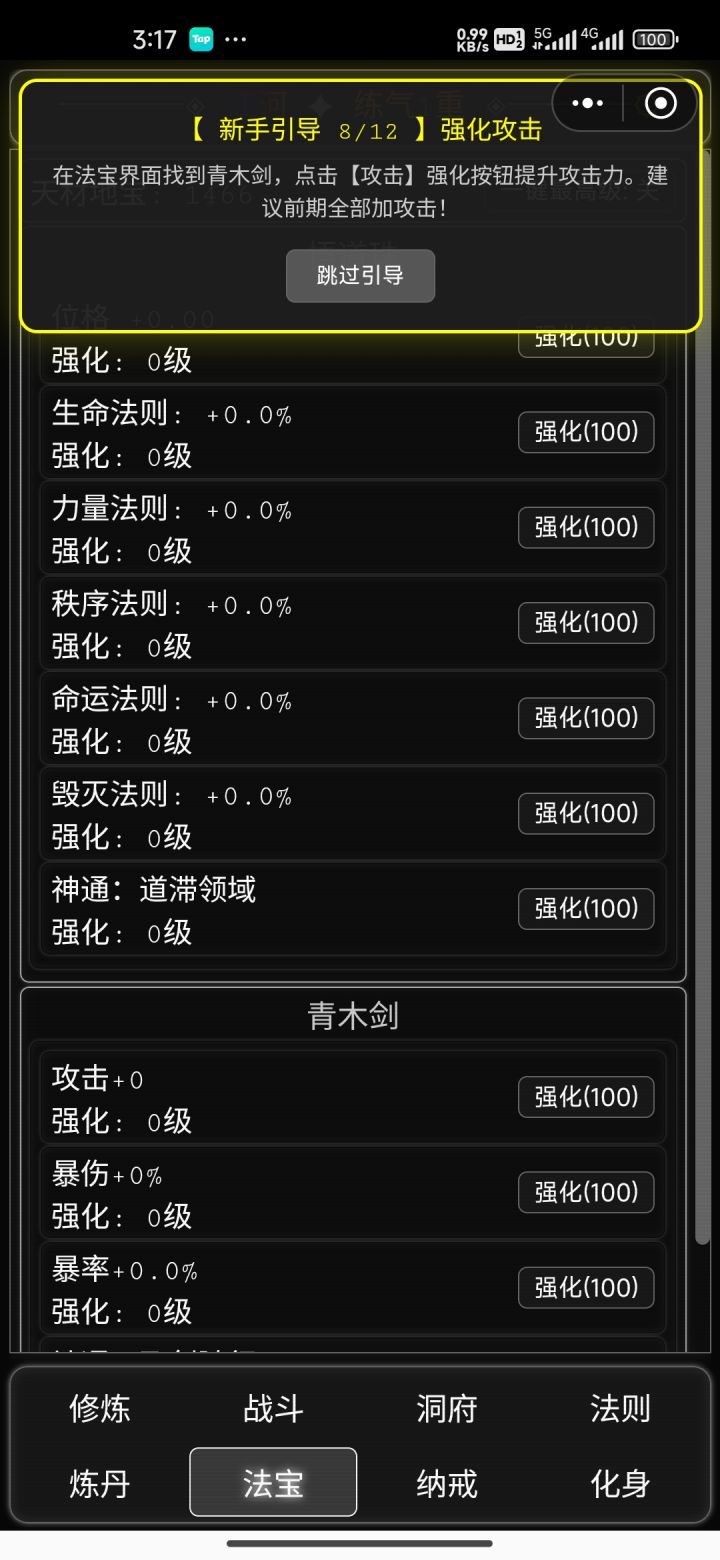Click 强化(100) next to 神通：道滞领域
The height and width of the screenshot is (1560, 720).
(586, 908)
